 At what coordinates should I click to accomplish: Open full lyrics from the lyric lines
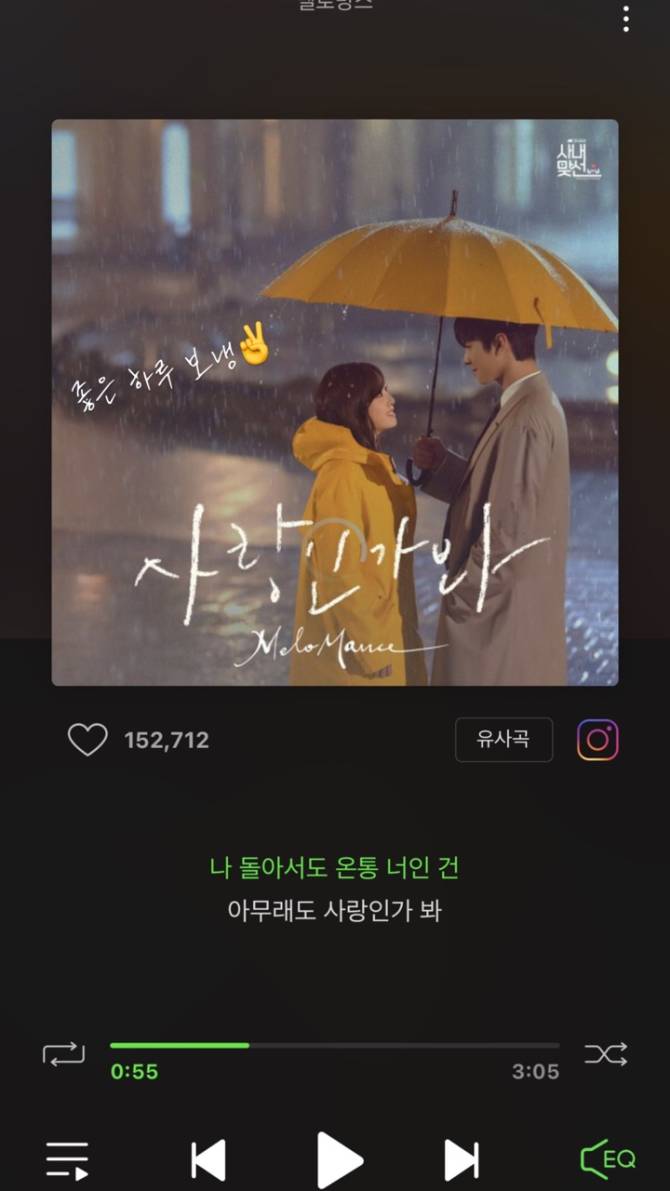[x=334, y=889]
